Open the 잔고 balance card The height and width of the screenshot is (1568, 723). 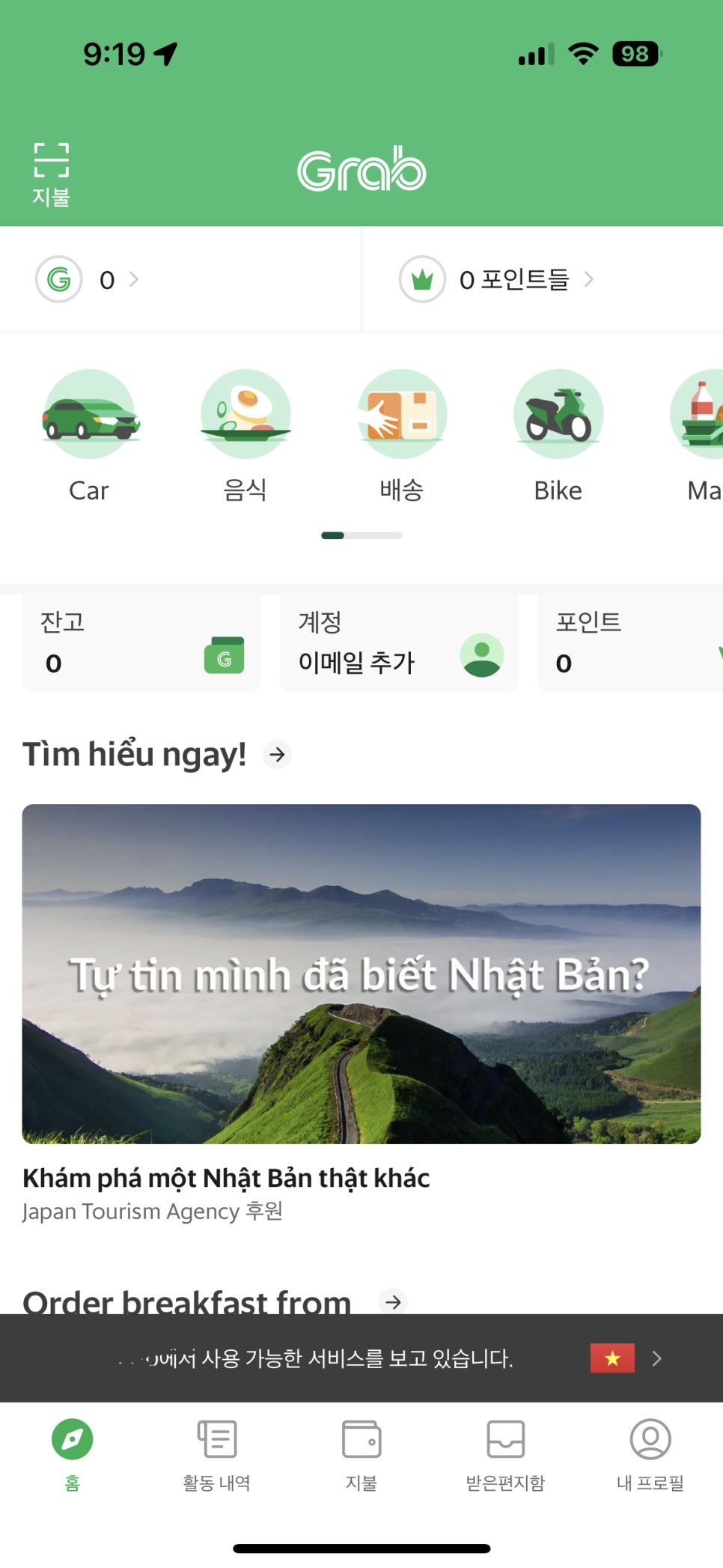[x=141, y=642]
